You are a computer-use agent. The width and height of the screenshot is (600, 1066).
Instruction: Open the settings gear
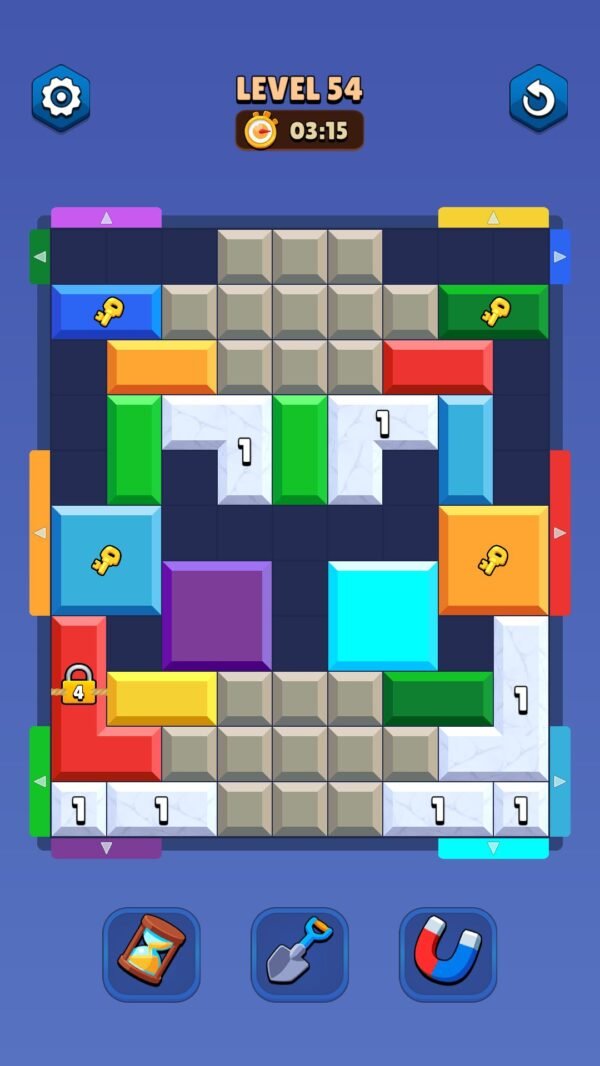coord(61,98)
